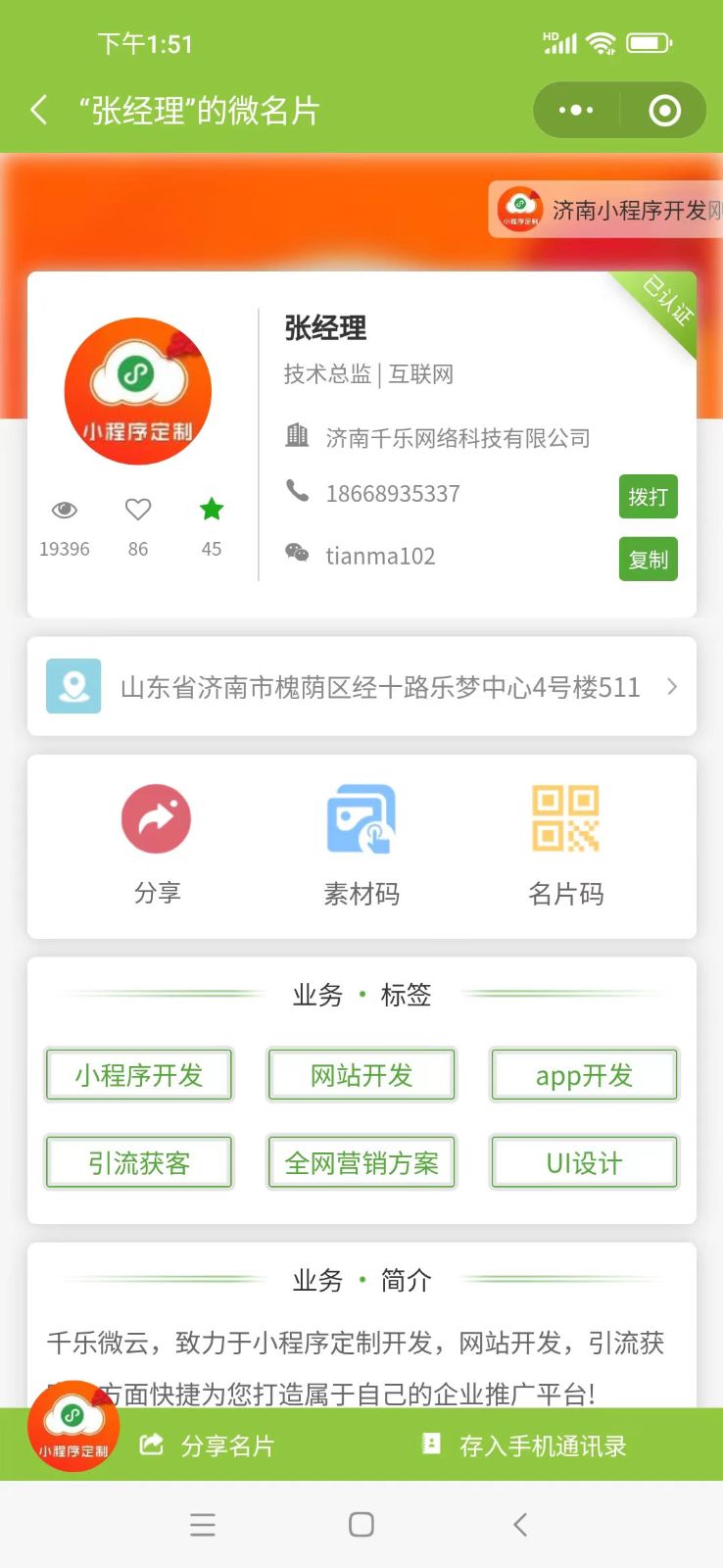
Task: Tap the 分享 share icon
Action: [157, 819]
